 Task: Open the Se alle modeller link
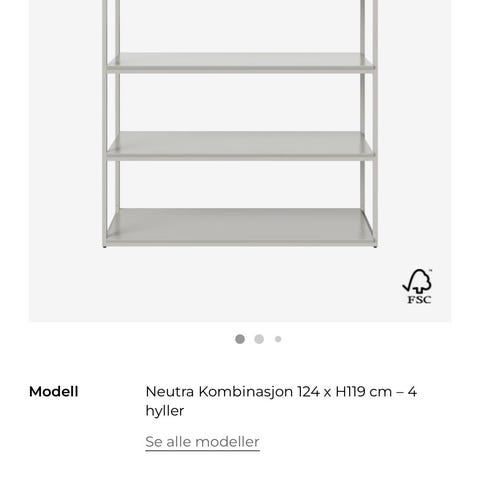tap(202, 442)
